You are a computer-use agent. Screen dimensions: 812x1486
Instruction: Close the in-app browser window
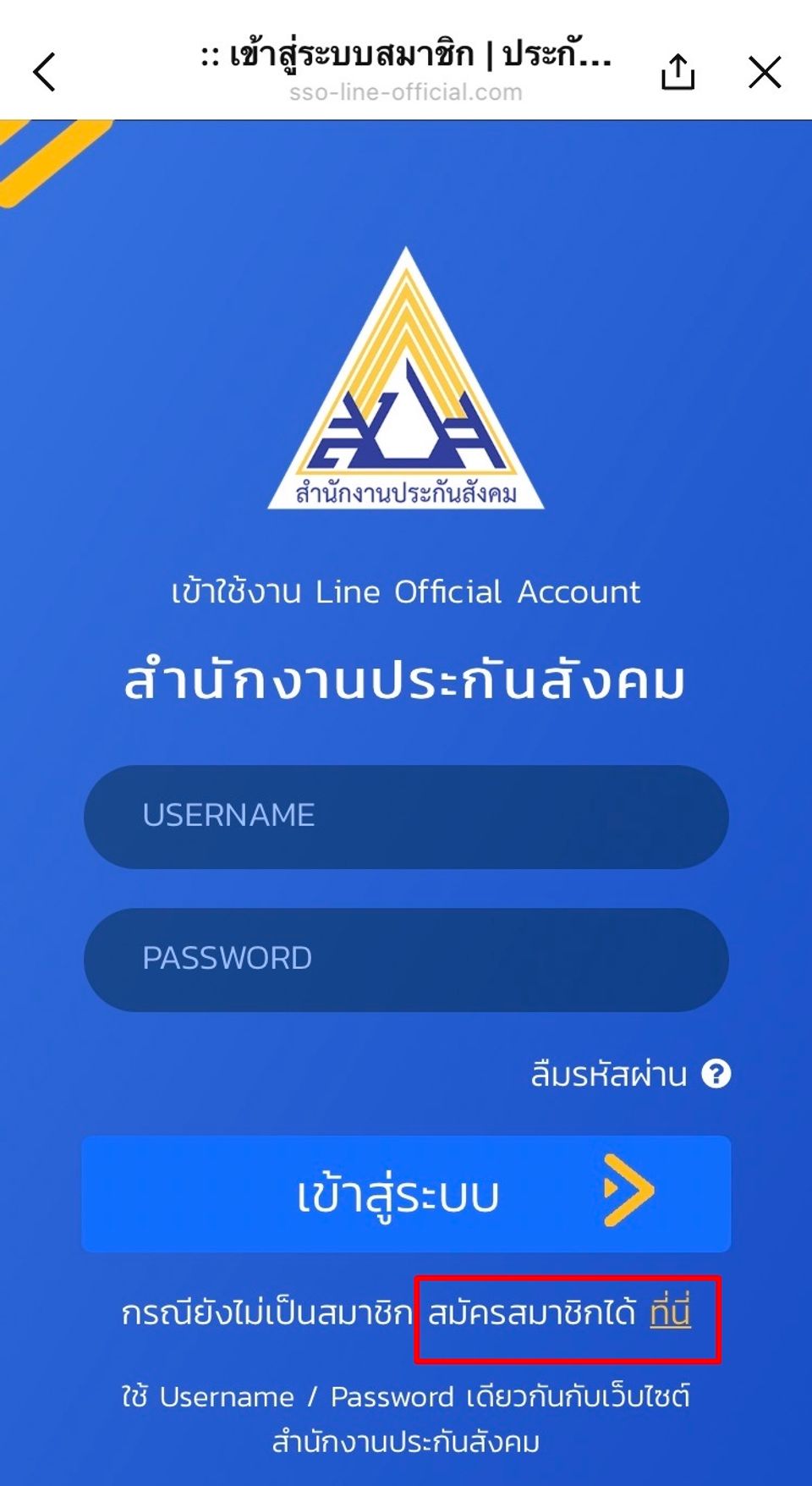click(765, 72)
